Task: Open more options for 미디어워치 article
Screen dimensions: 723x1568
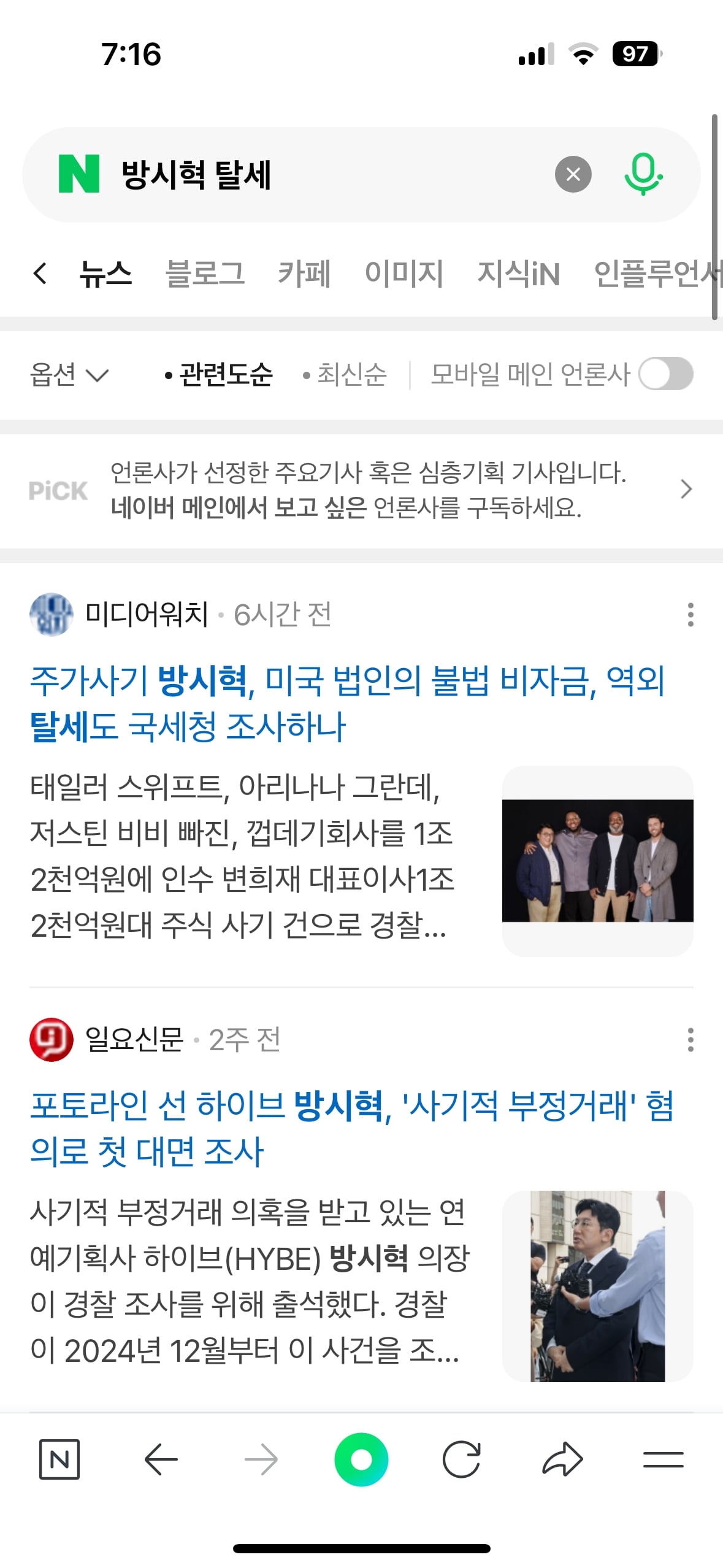Action: point(690,614)
